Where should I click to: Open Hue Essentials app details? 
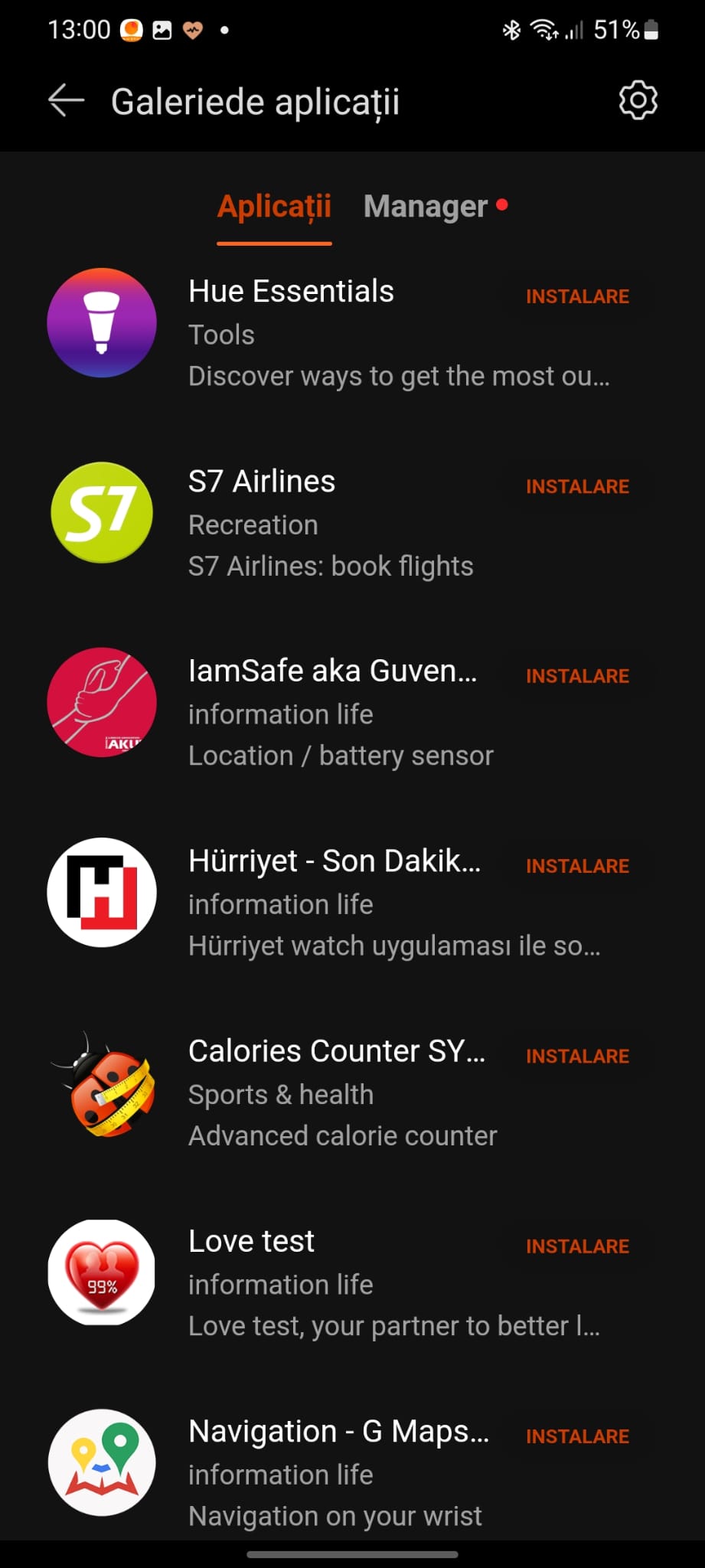tap(291, 292)
